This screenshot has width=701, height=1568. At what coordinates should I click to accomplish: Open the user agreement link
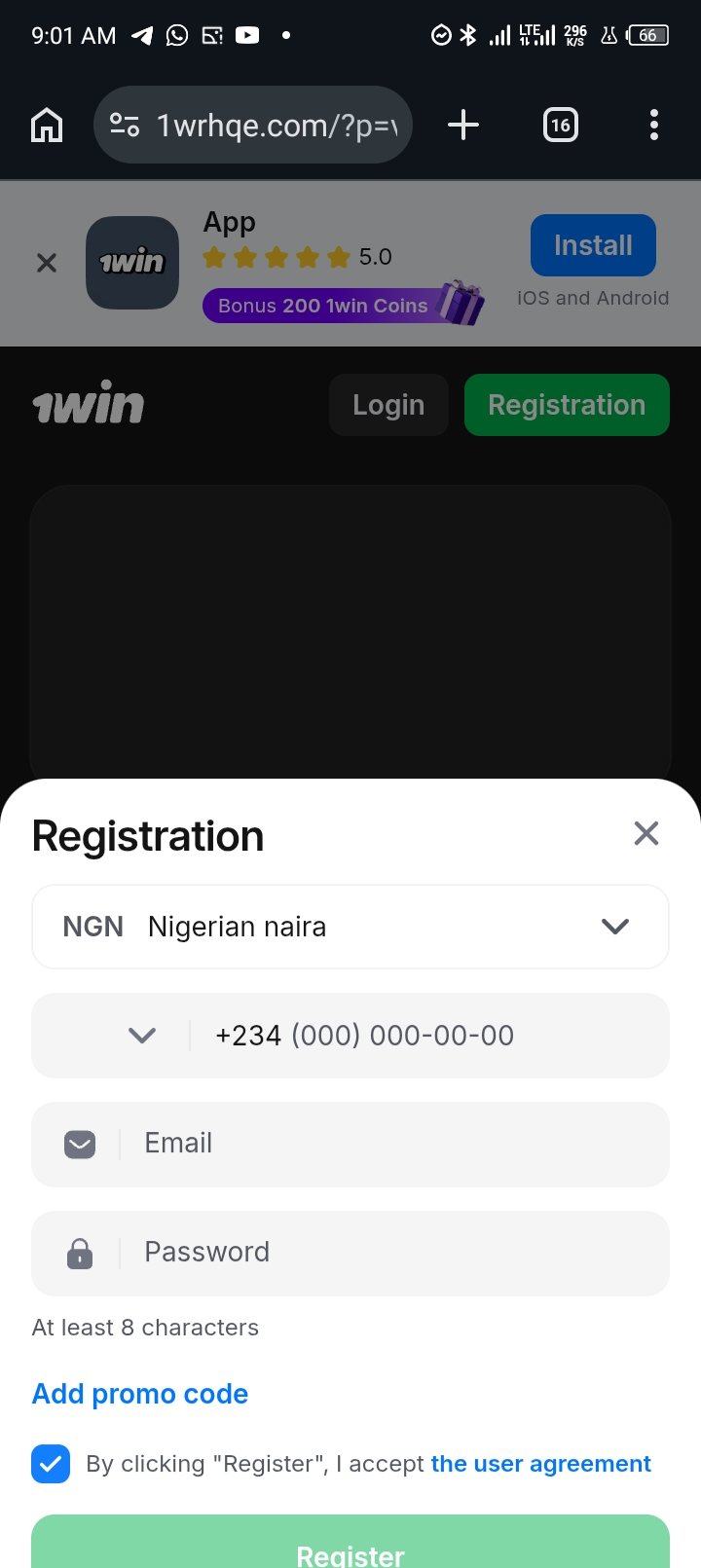click(540, 1464)
